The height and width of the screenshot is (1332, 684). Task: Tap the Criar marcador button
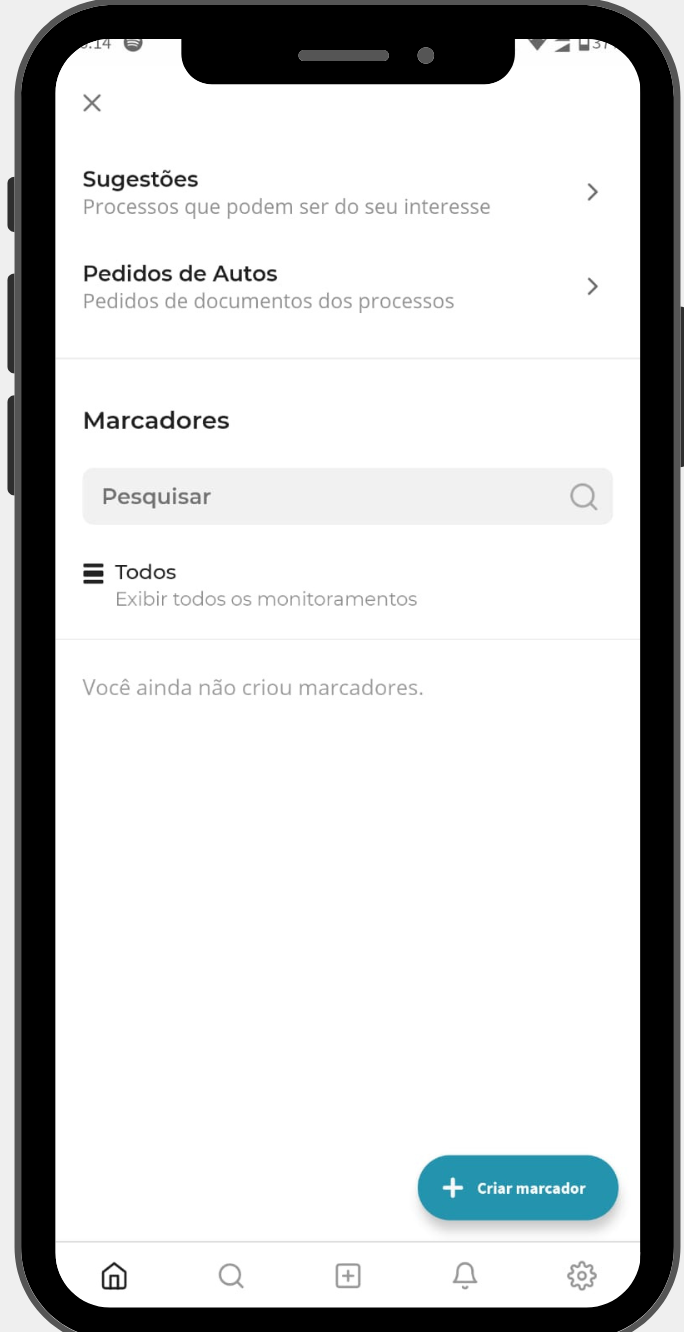[518, 1188]
